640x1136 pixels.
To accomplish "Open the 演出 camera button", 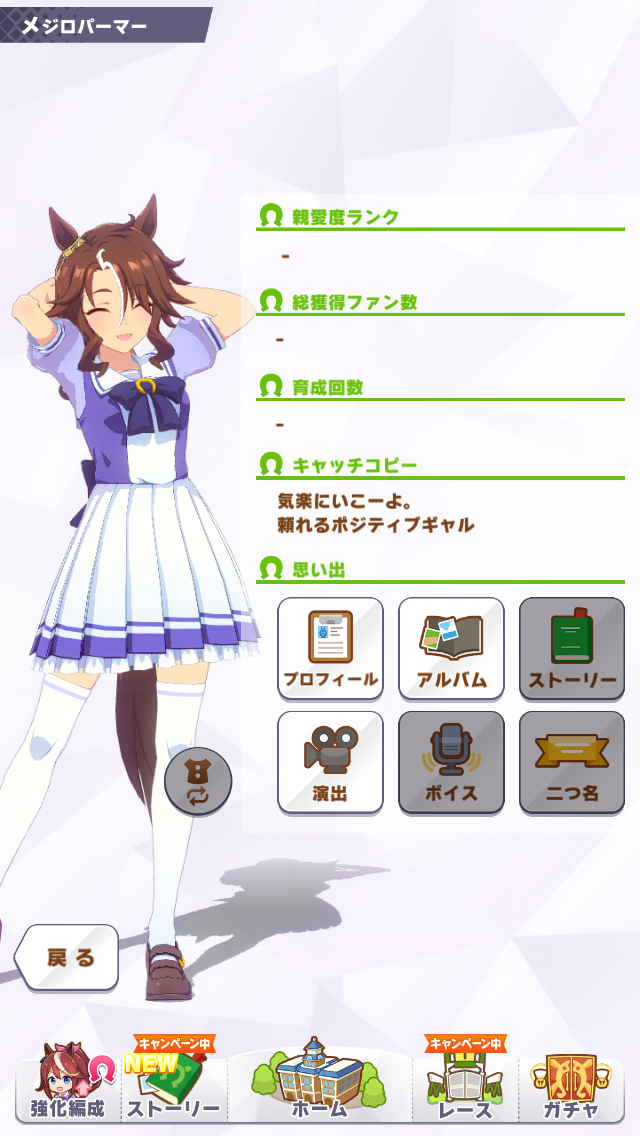I will [331, 762].
